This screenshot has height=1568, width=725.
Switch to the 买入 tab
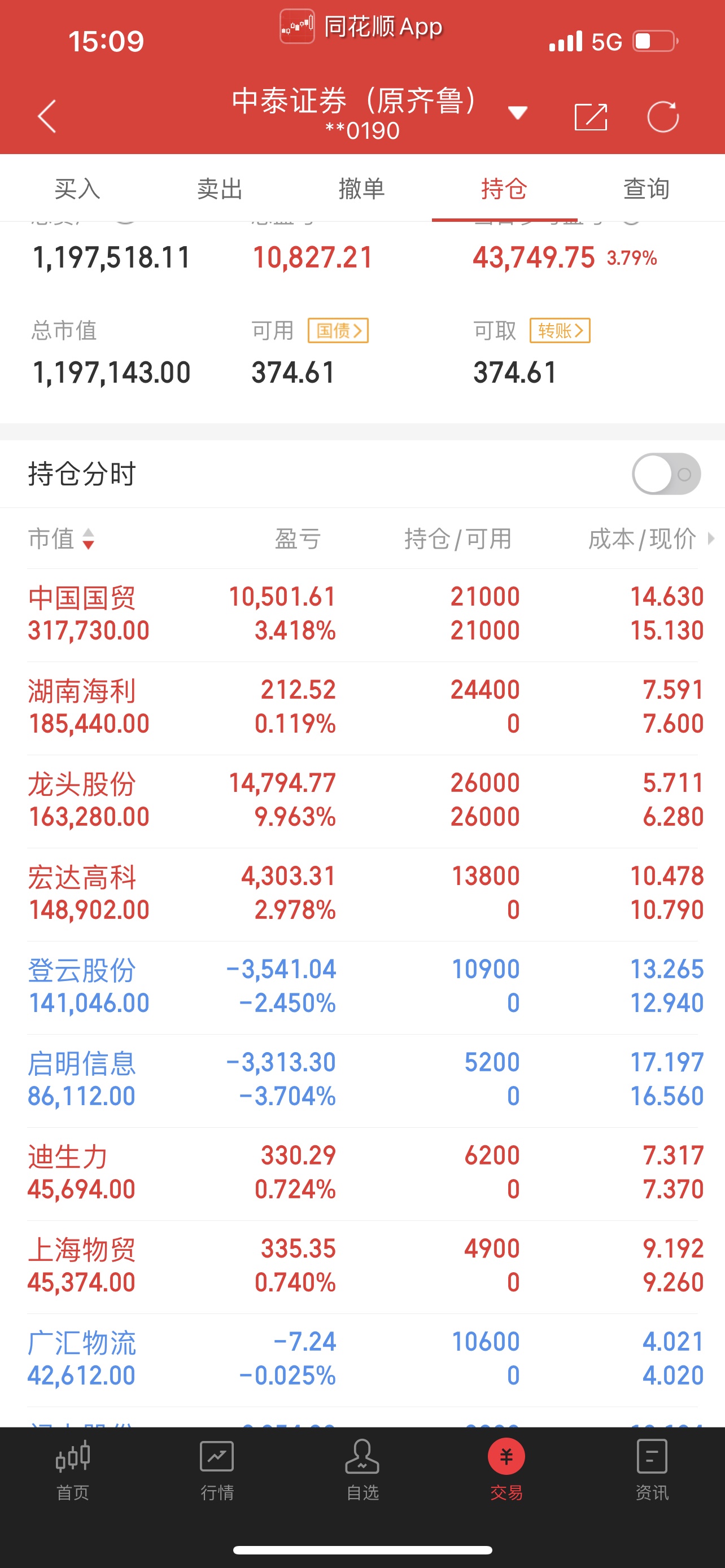tap(77, 189)
